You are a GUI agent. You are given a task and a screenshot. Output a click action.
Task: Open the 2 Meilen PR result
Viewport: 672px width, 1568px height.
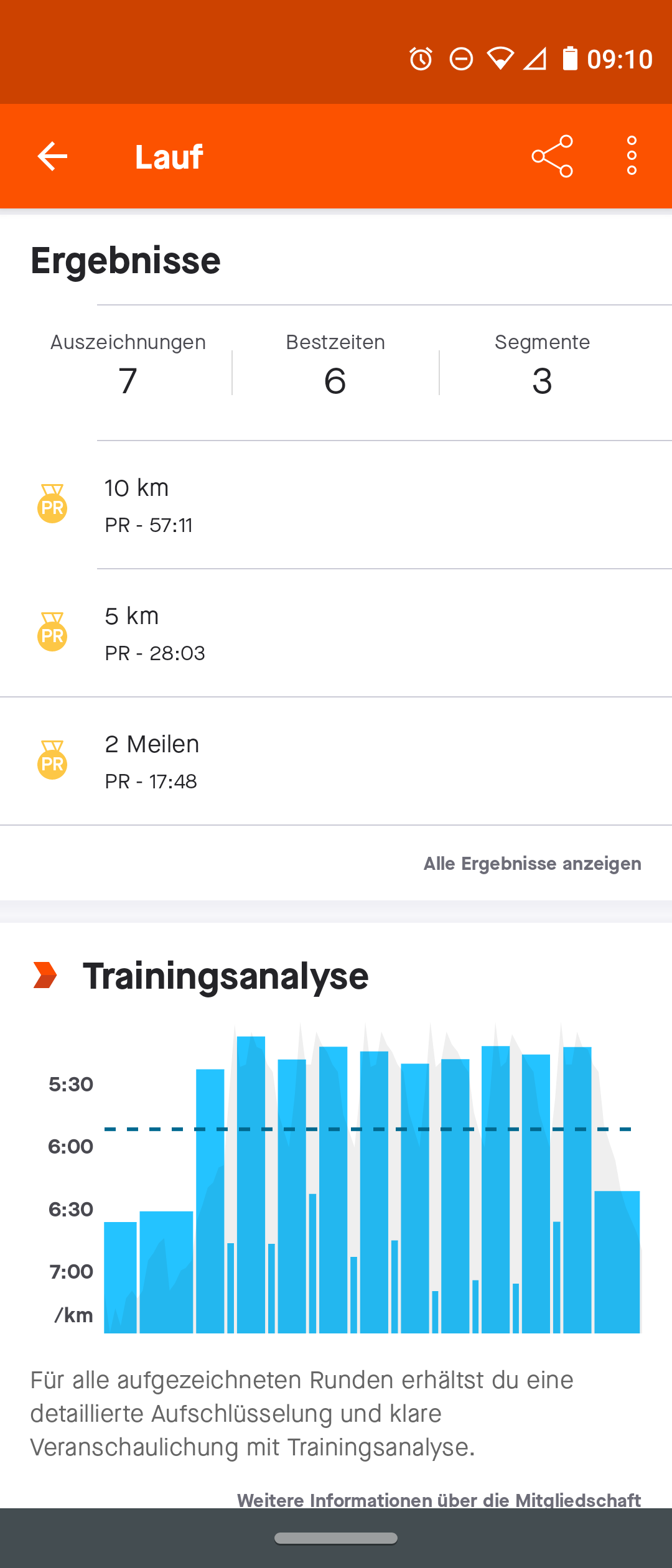336,762
